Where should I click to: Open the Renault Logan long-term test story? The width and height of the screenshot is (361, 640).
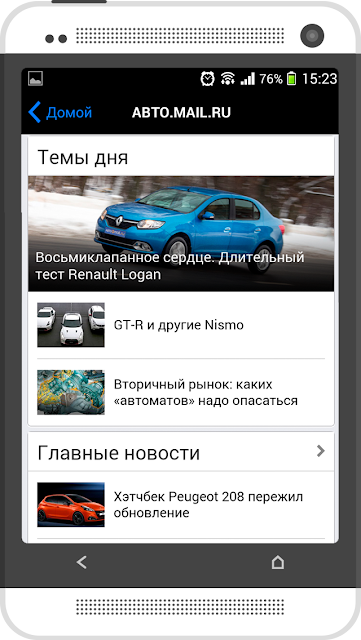click(181, 233)
